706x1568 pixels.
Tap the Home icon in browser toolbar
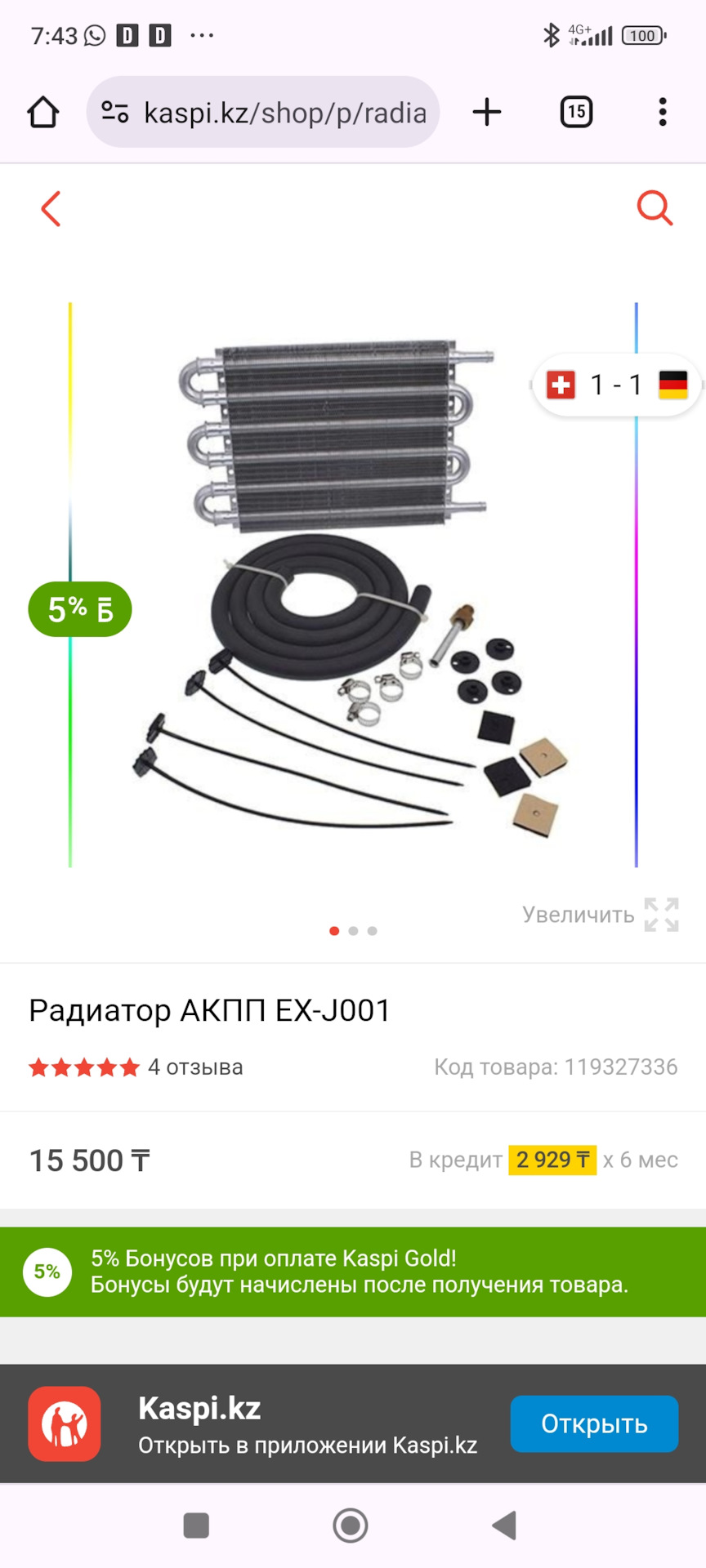coord(42,112)
